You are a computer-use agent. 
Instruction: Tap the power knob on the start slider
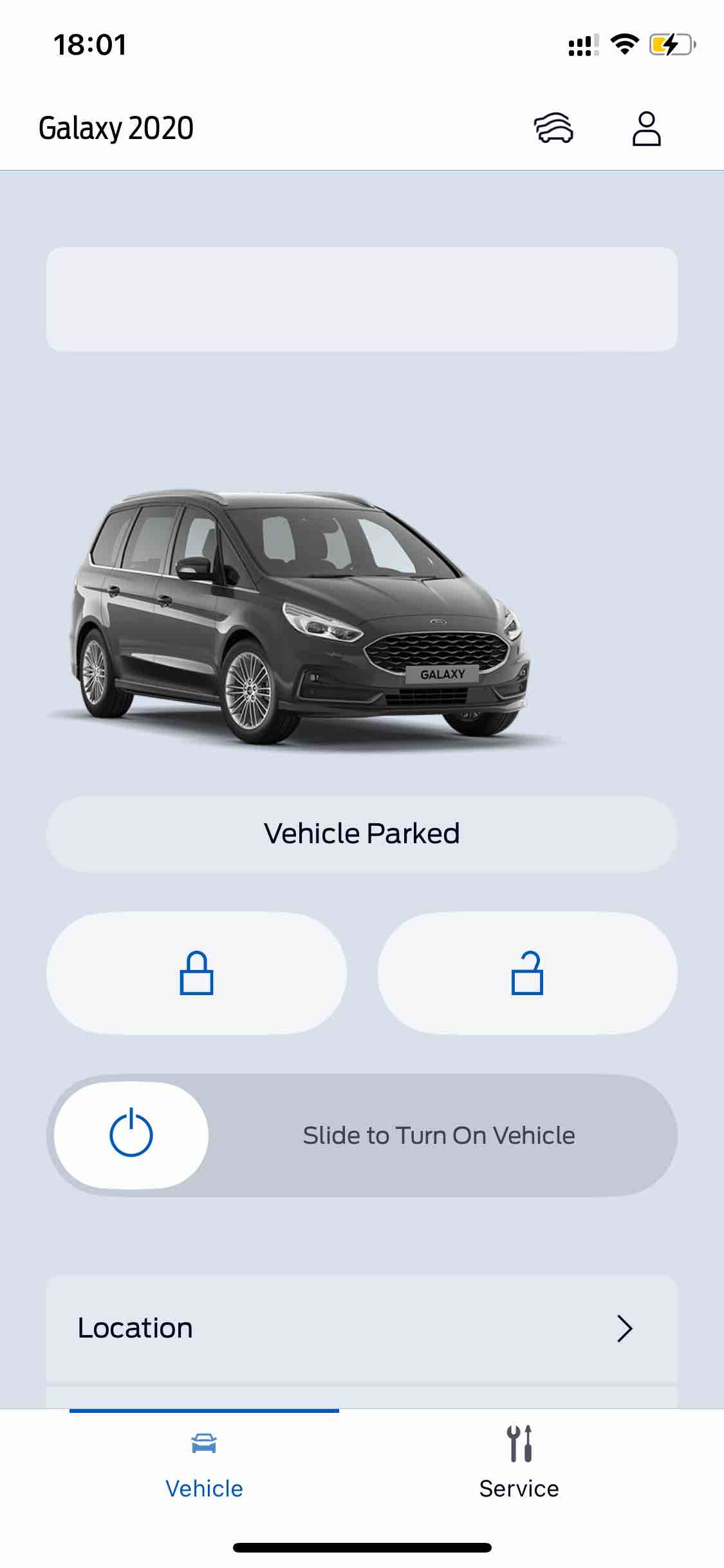tap(131, 1135)
